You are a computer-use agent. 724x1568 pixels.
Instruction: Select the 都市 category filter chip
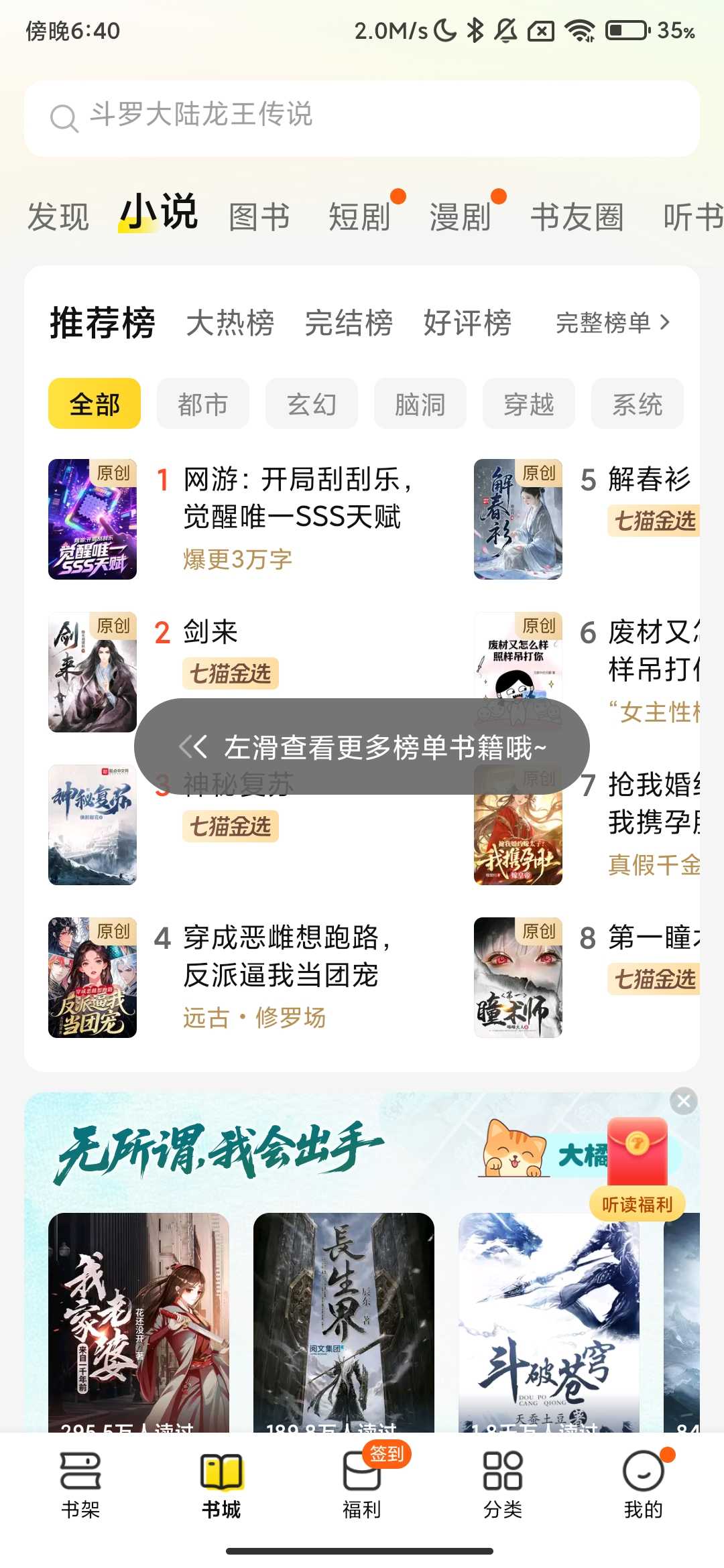tap(202, 403)
